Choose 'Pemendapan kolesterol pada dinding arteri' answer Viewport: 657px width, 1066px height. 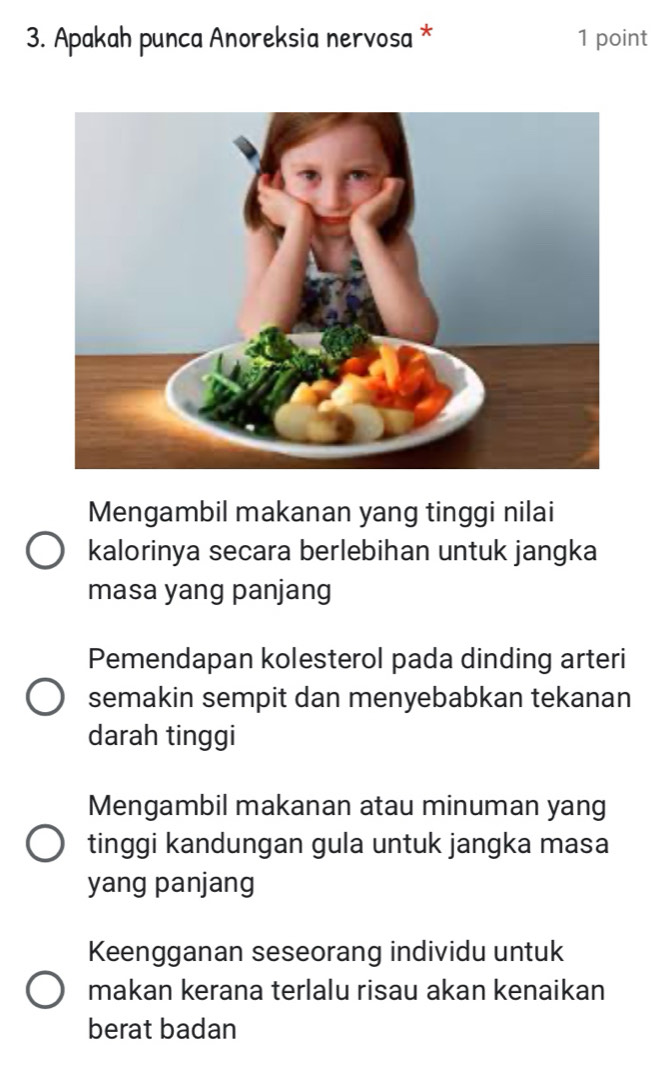pyautogui.click(x=45, y=698)
